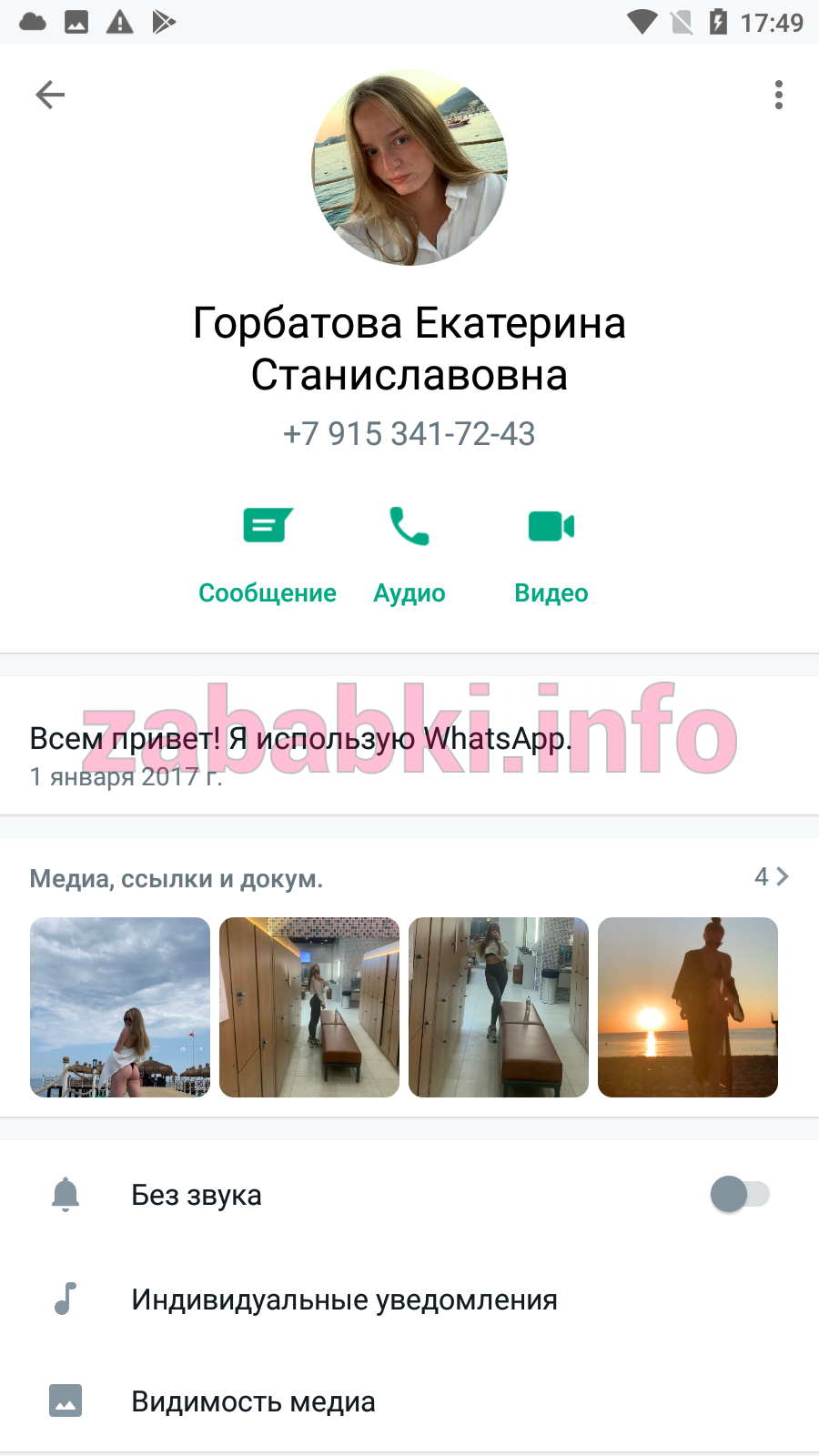Start an Аудио voice call

409,555
